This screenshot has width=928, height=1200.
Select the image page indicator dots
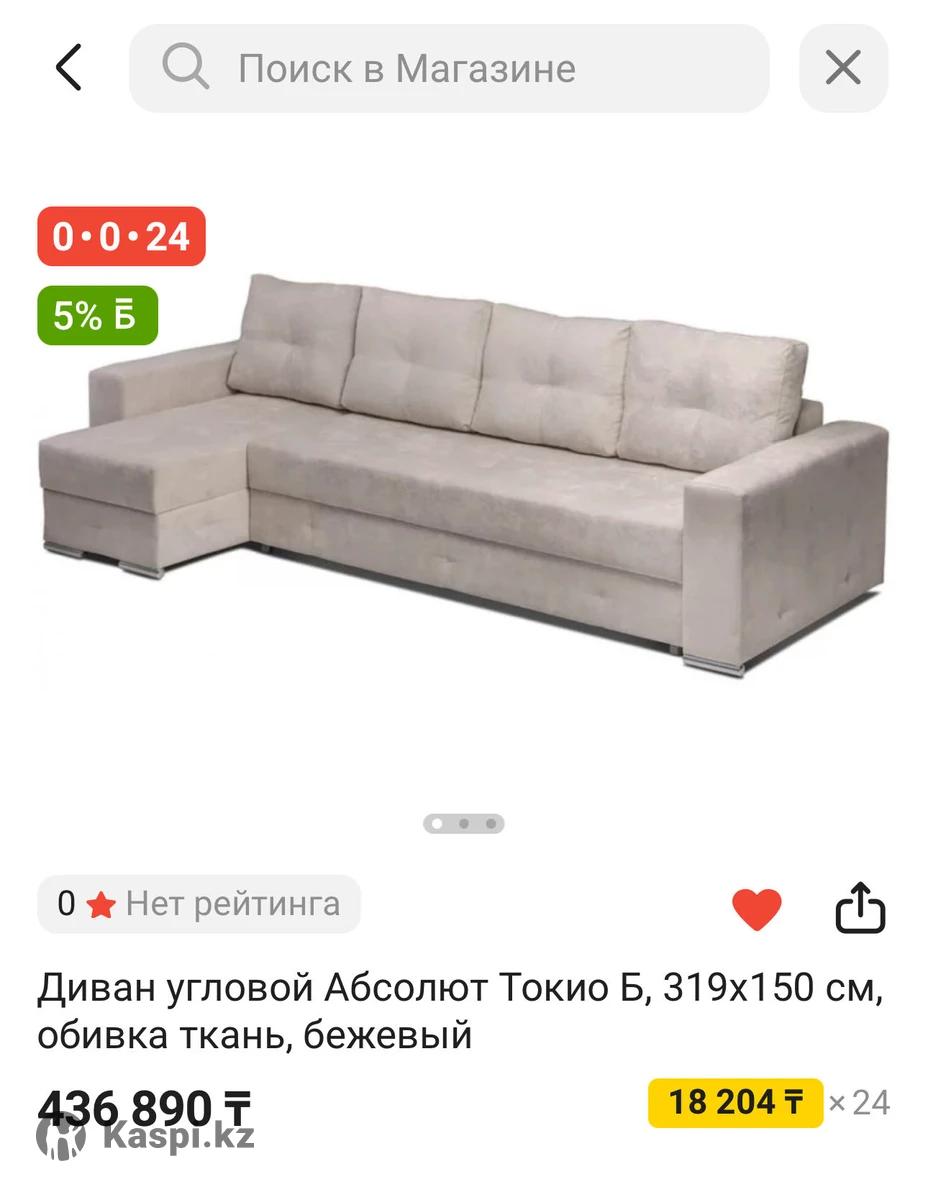464,824
